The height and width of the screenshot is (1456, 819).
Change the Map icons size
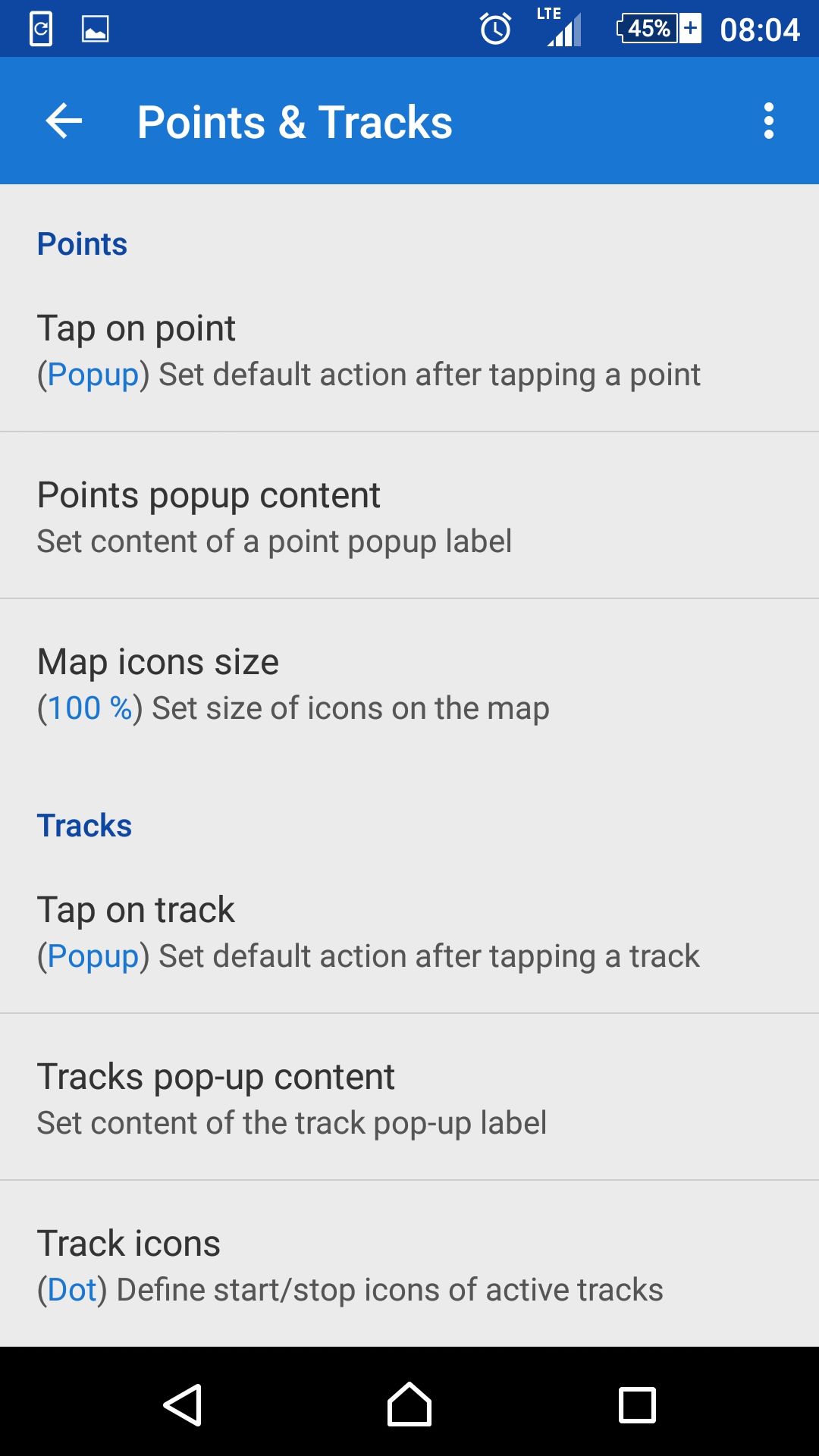409,684
